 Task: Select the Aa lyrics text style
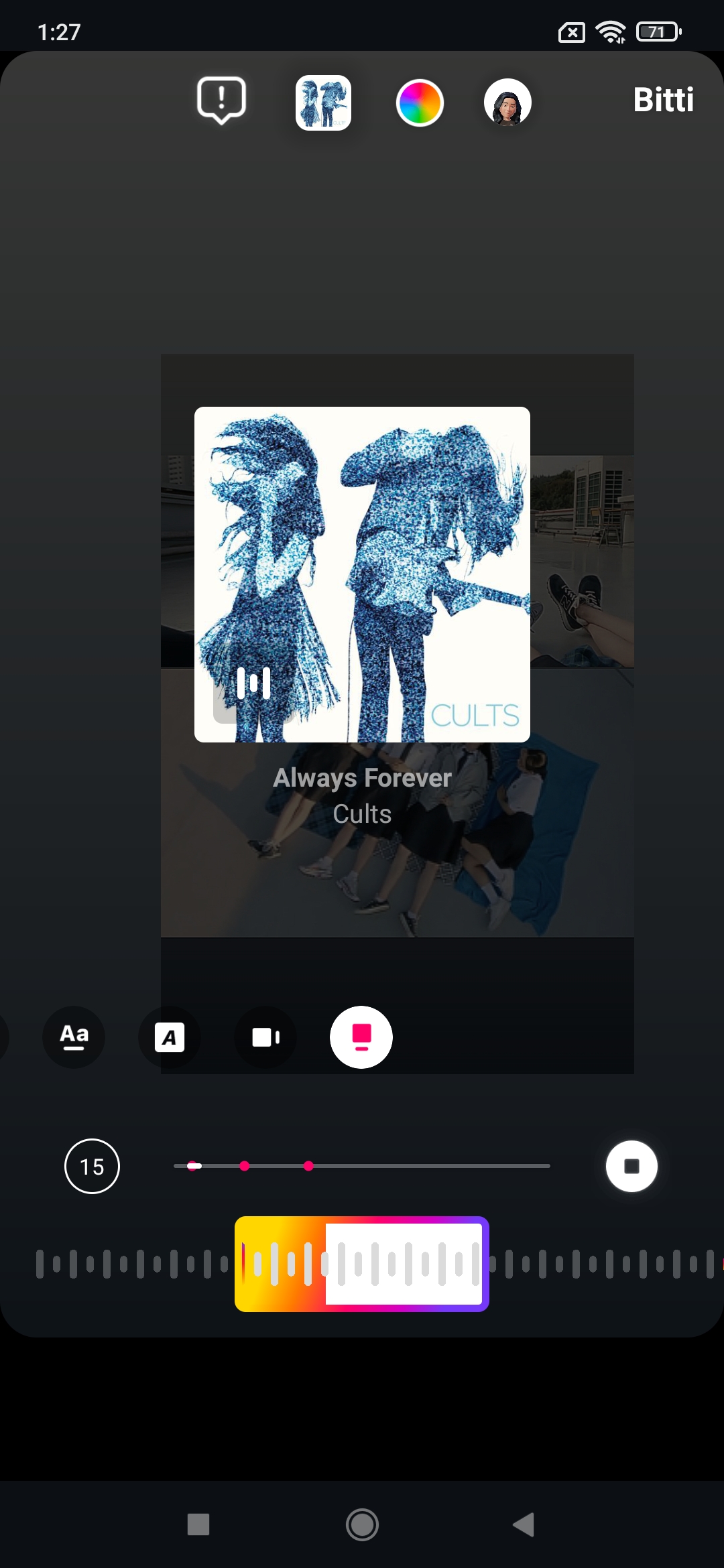(x=74, y=1037)
